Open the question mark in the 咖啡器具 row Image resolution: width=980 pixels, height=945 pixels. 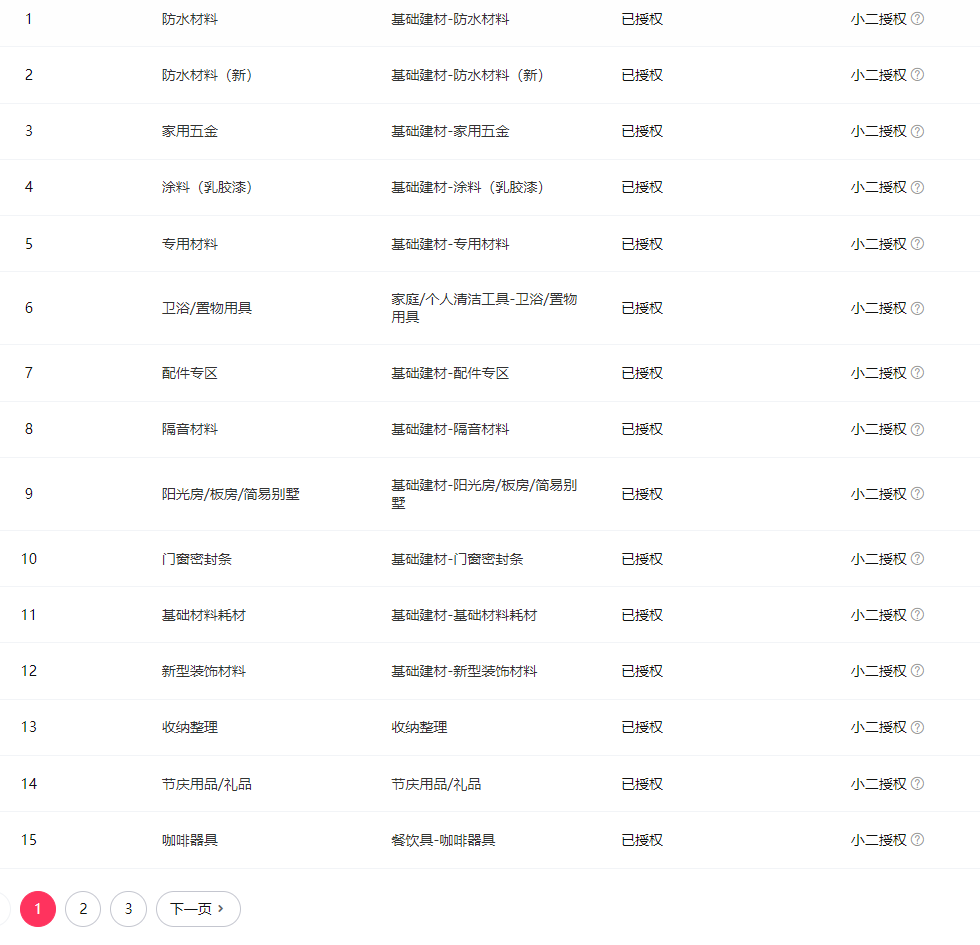[918, 840]
